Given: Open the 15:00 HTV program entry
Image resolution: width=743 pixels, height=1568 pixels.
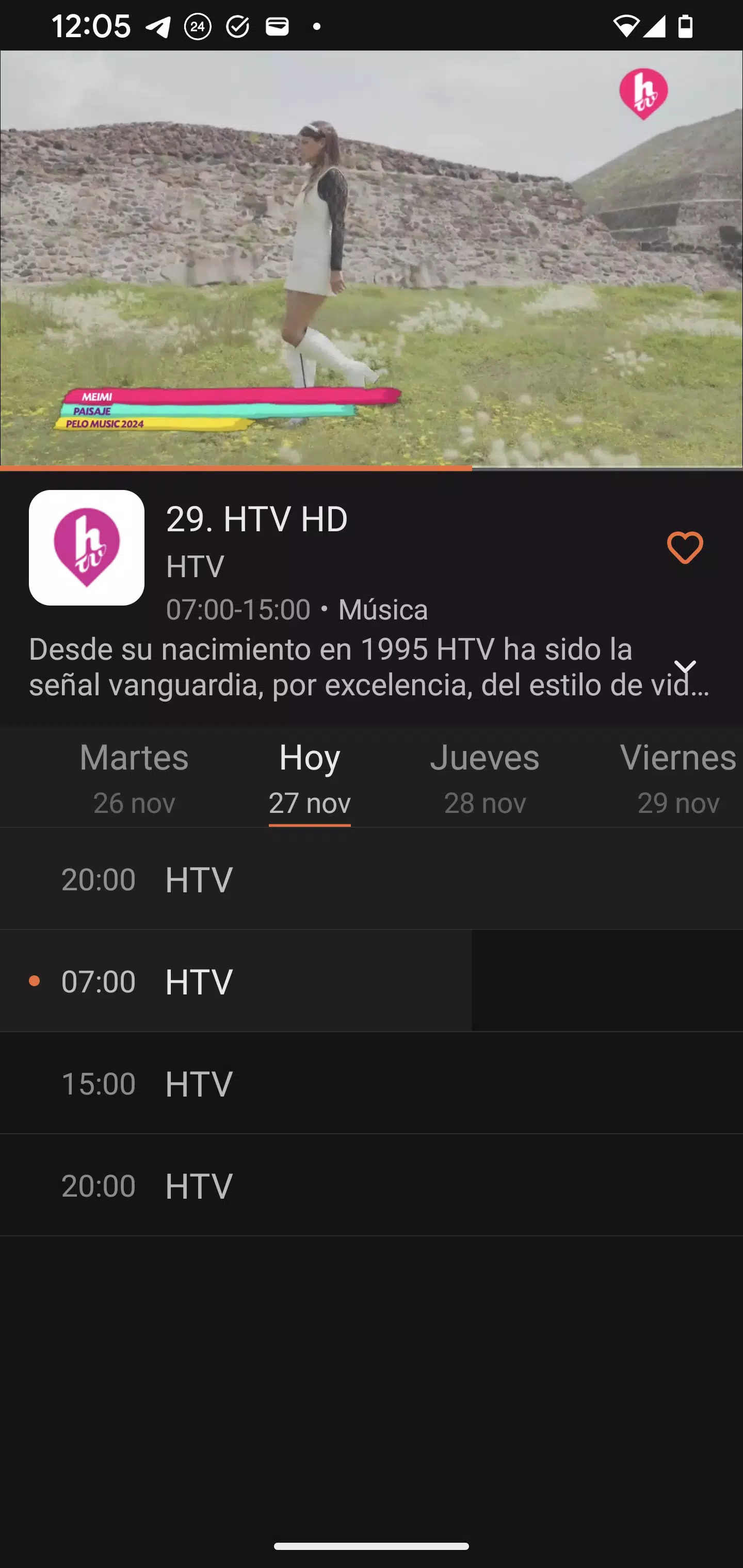Looking at the screenshot, I should (x=372, y=1084).
